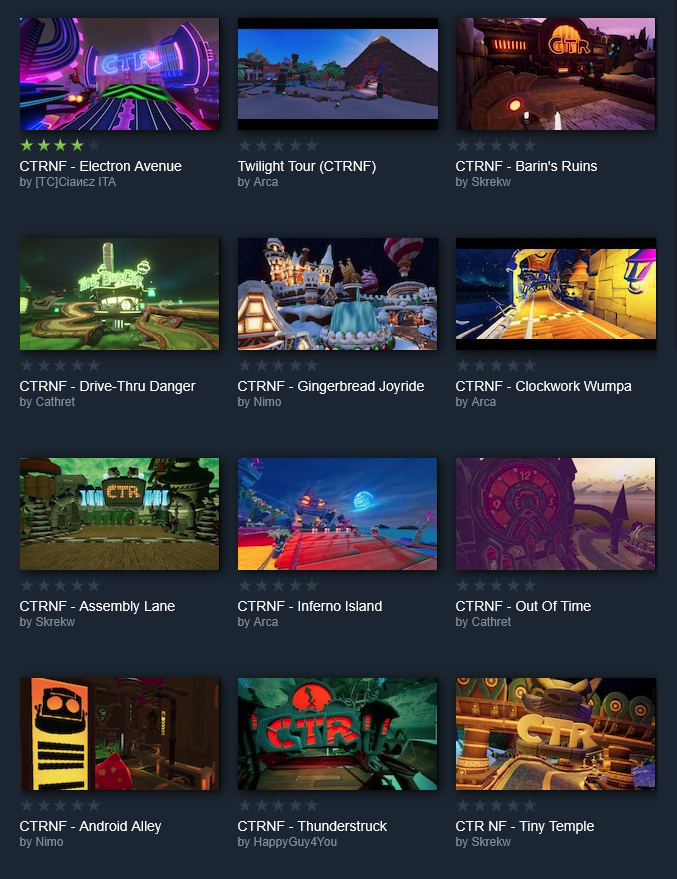Open the CTRNF - Assembly Lane item
This screenshot has height=879, width=677.
coord(119,513)
